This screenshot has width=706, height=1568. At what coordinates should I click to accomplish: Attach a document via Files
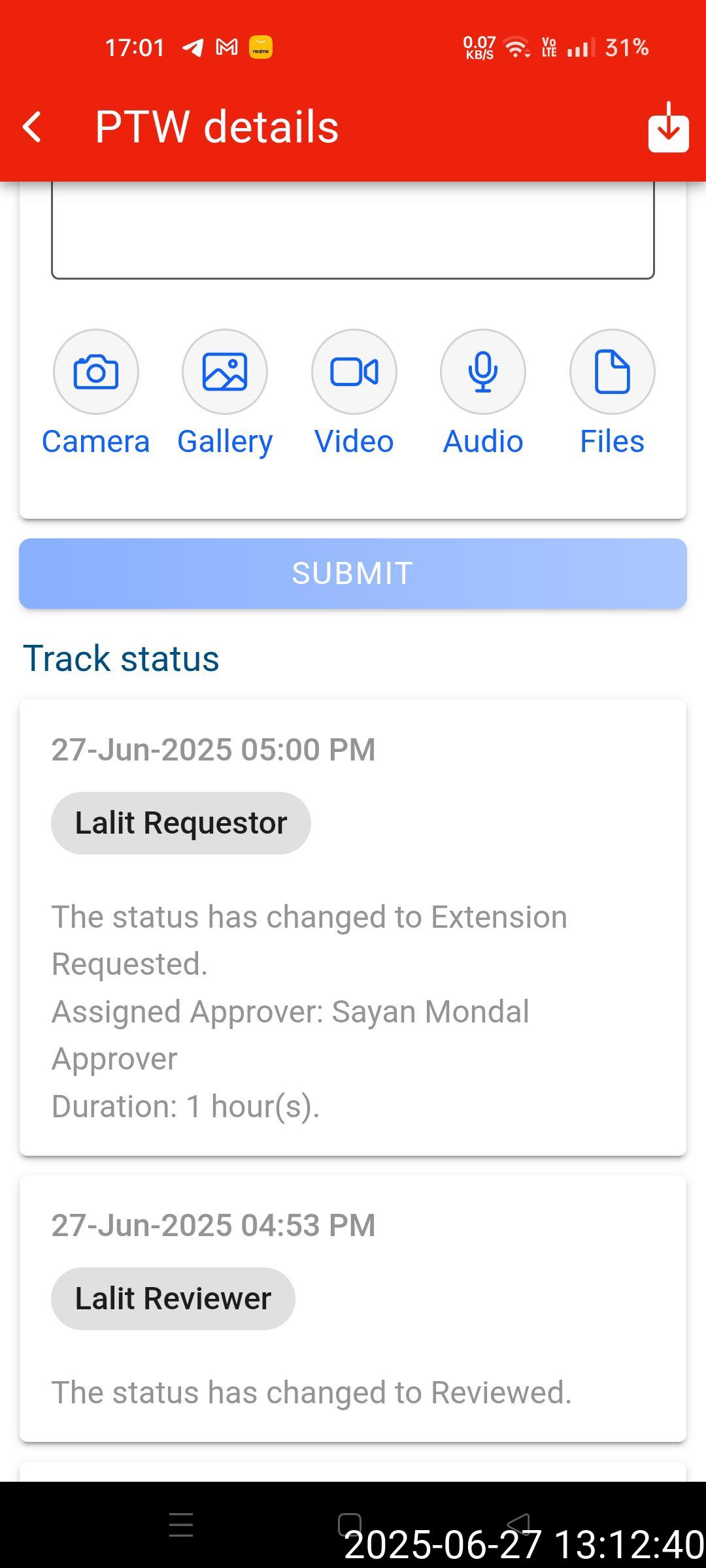pos(612,372)
